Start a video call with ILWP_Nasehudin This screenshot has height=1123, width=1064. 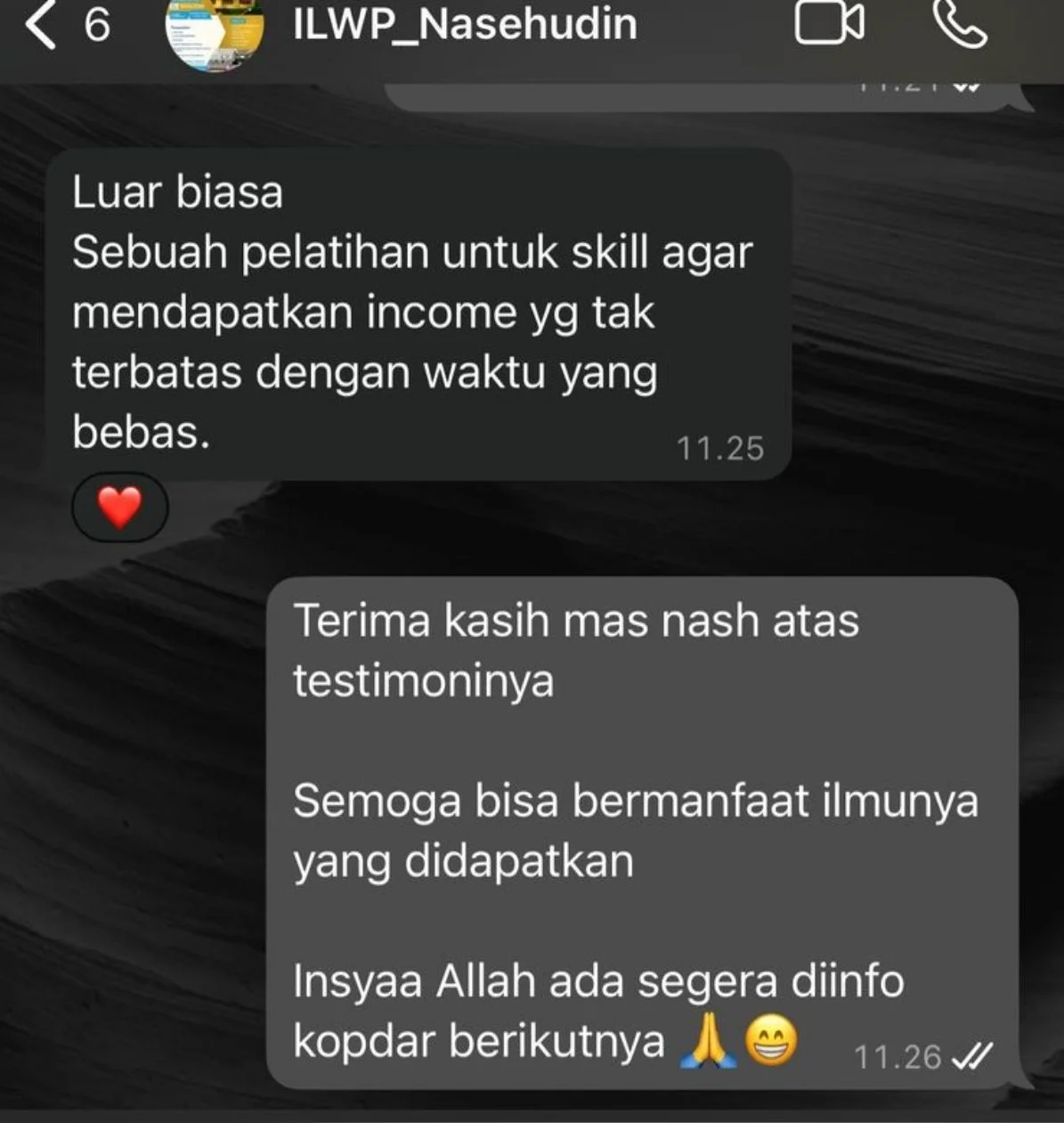tap(828, 23)
